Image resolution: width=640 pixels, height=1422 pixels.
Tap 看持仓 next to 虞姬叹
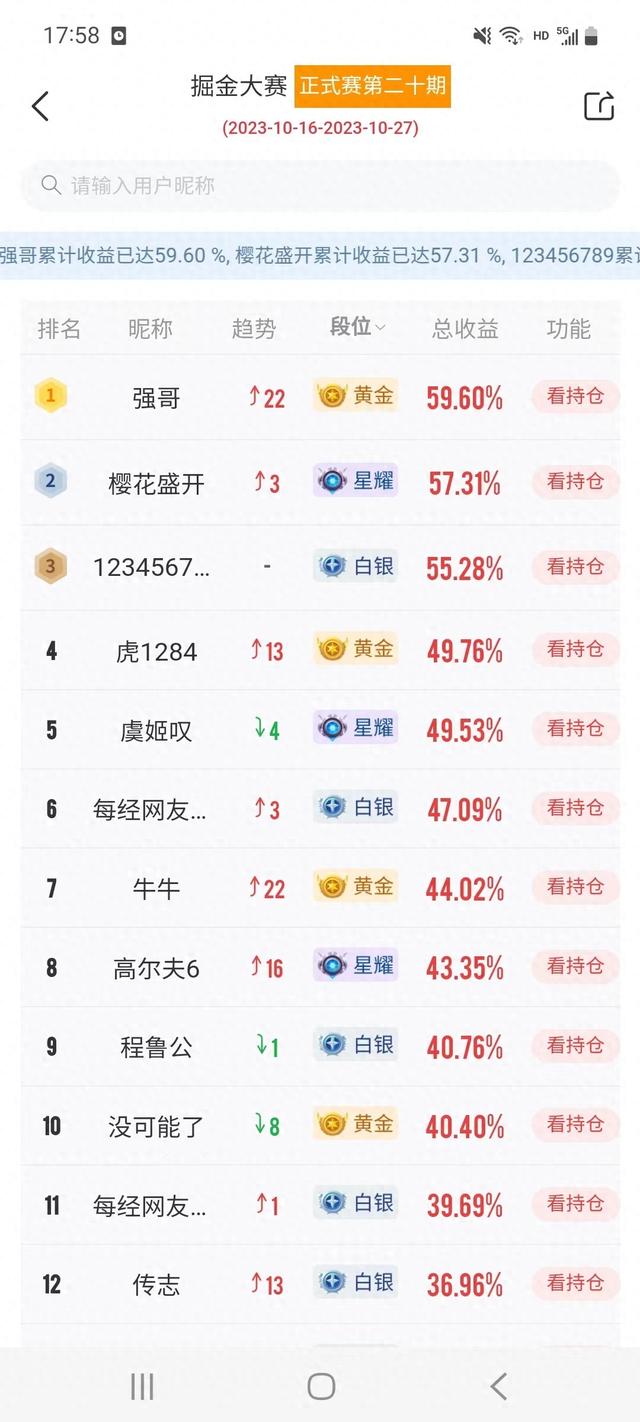(x=575, y=728)
